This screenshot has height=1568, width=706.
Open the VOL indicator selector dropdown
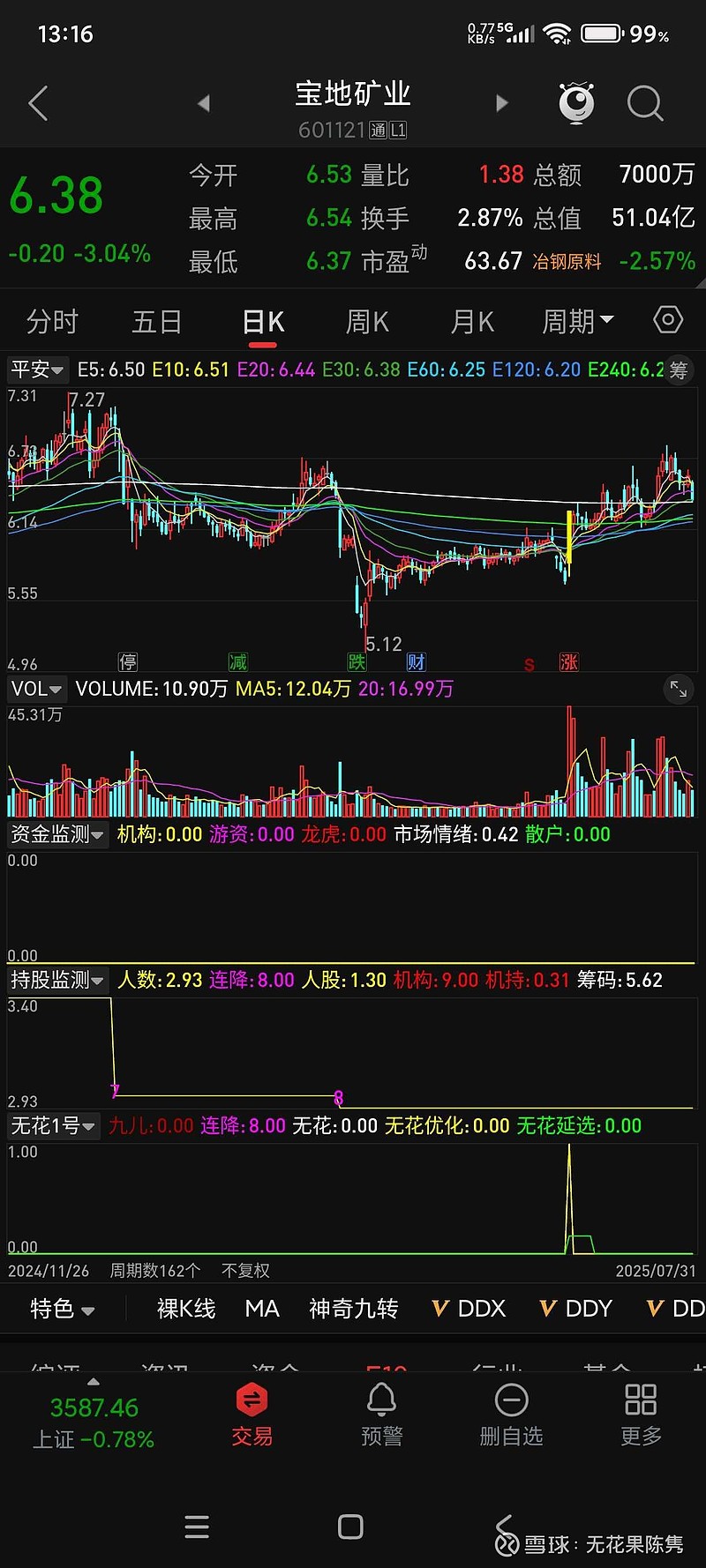point(35,689)
